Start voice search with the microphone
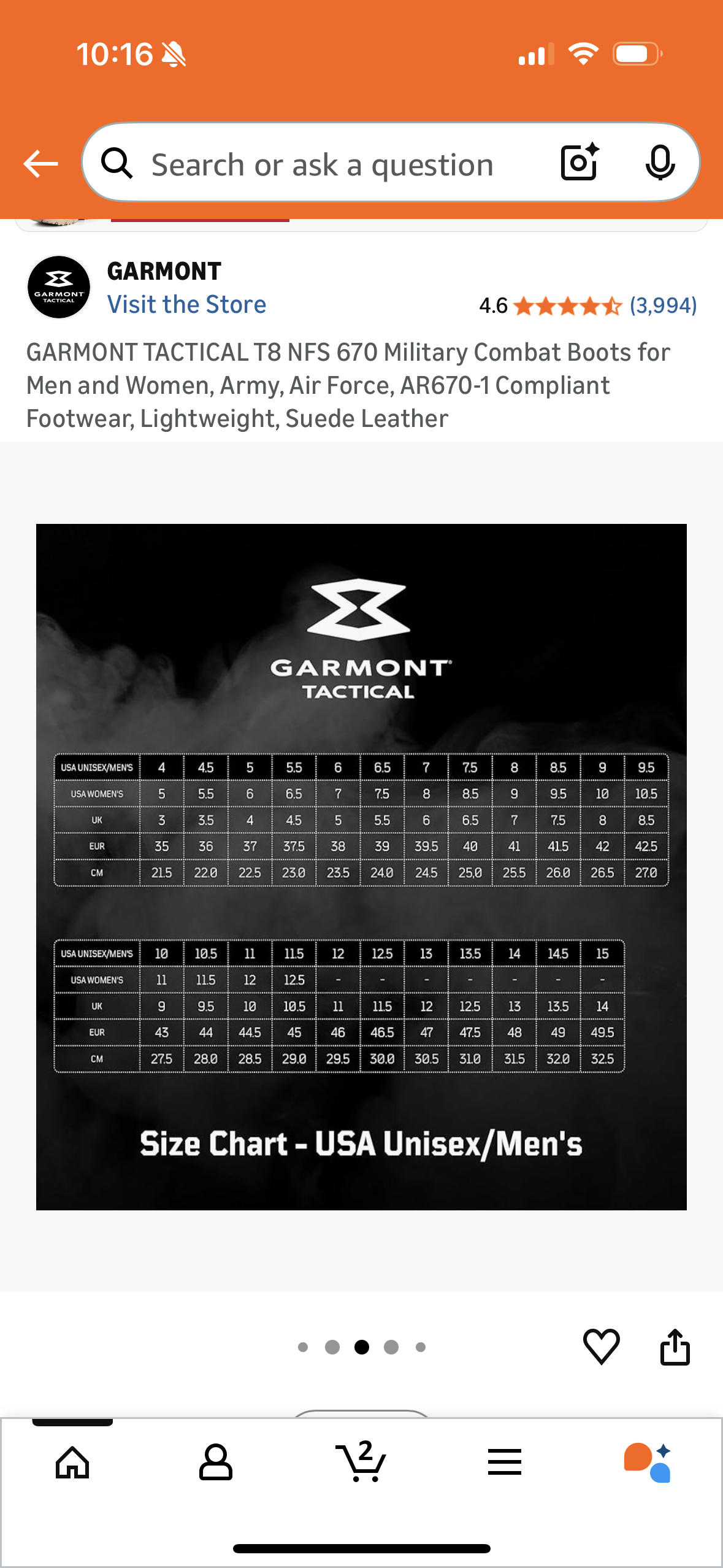 (660, 163)
